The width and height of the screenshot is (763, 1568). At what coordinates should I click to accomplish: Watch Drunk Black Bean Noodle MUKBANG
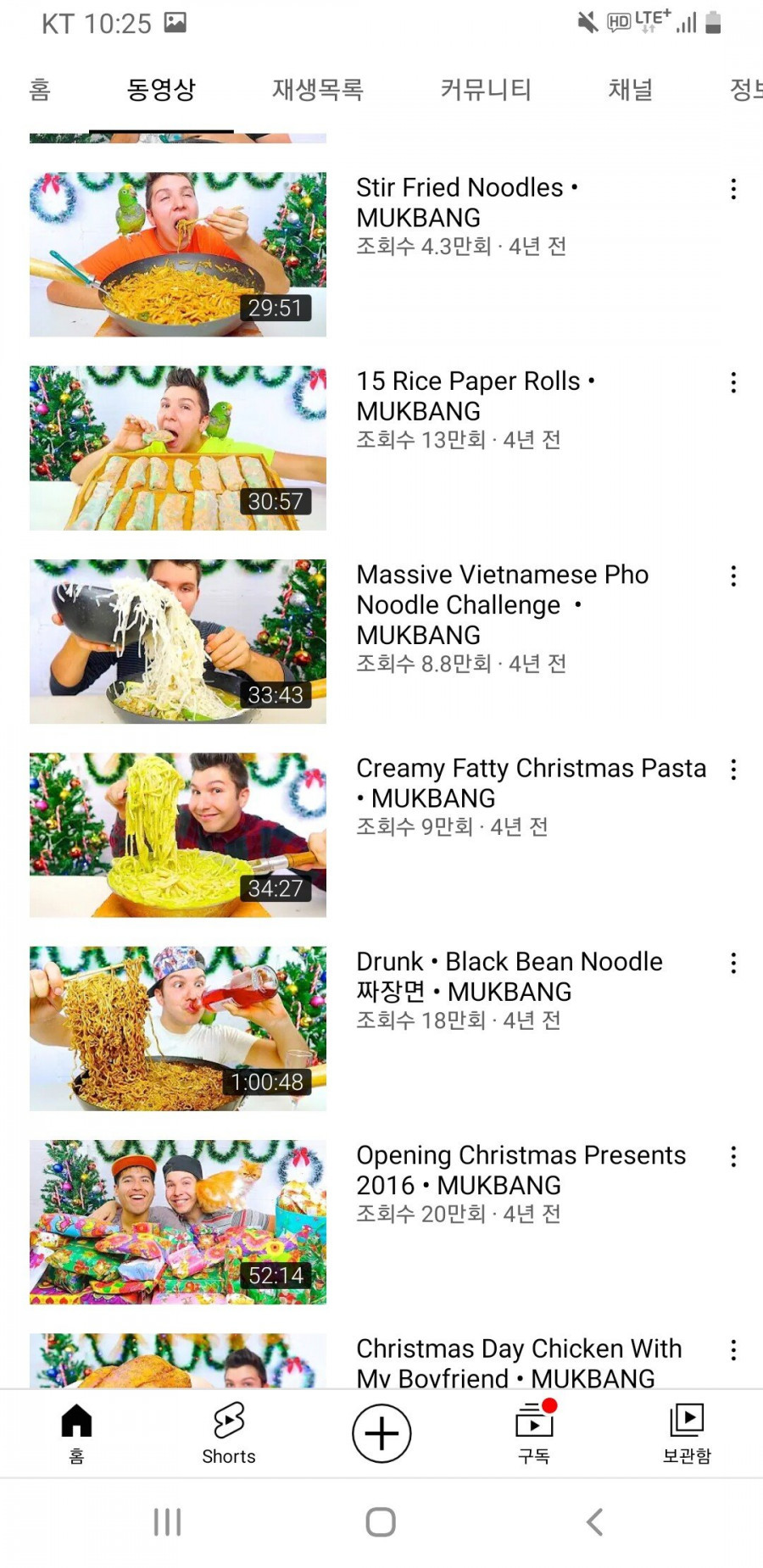(178, 1028)
